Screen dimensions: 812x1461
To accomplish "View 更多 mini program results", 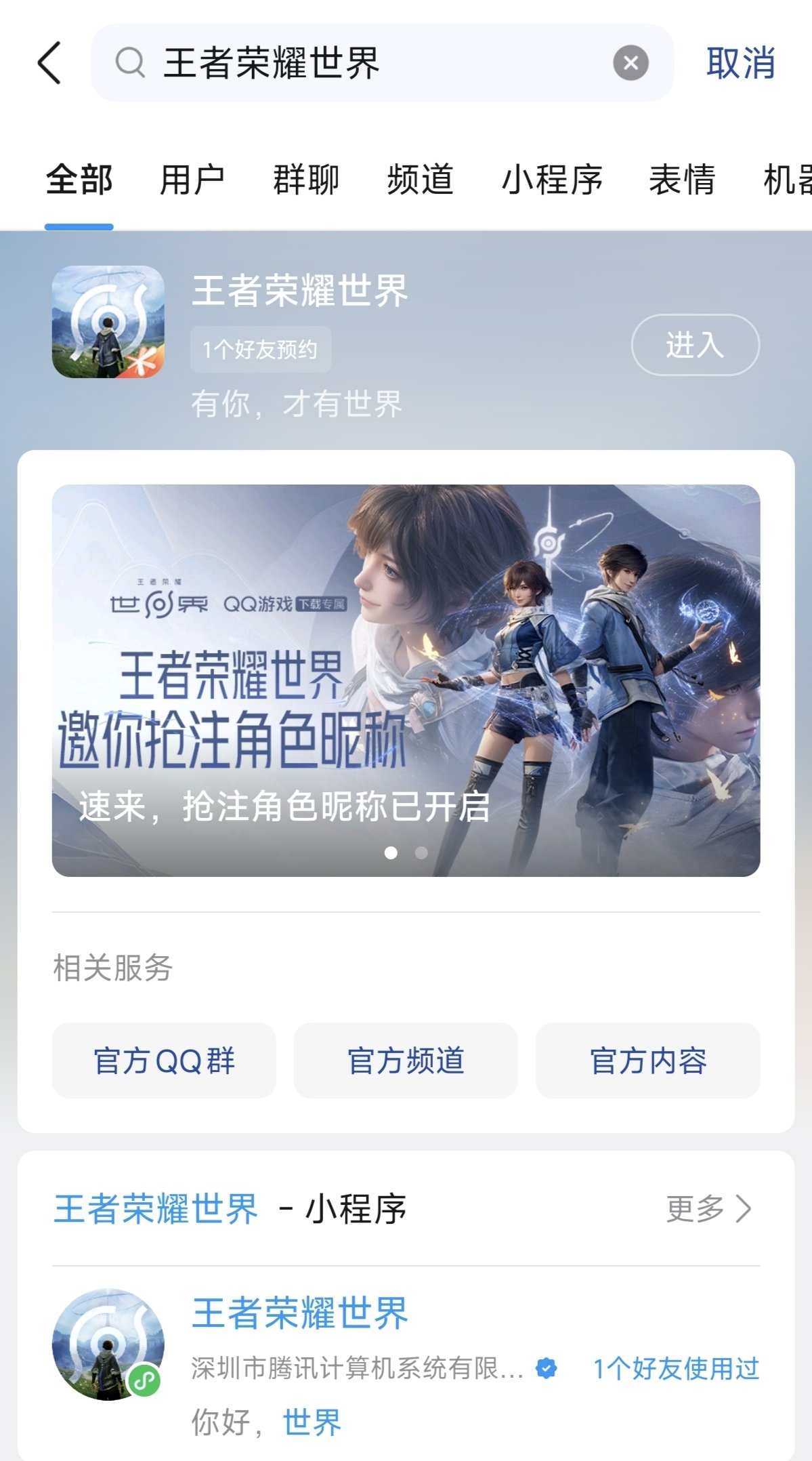I will tap(708, 1209).
